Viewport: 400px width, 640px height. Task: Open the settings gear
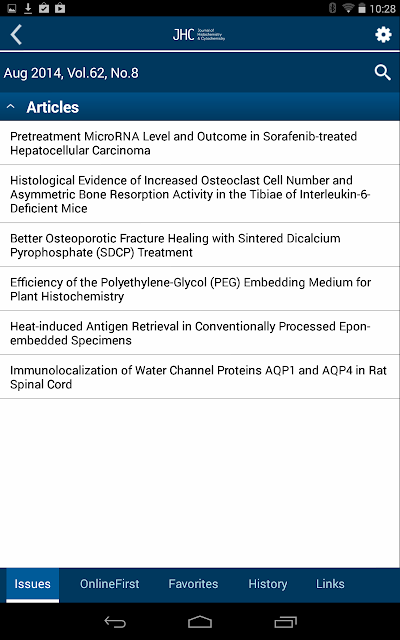coord(383,35)
